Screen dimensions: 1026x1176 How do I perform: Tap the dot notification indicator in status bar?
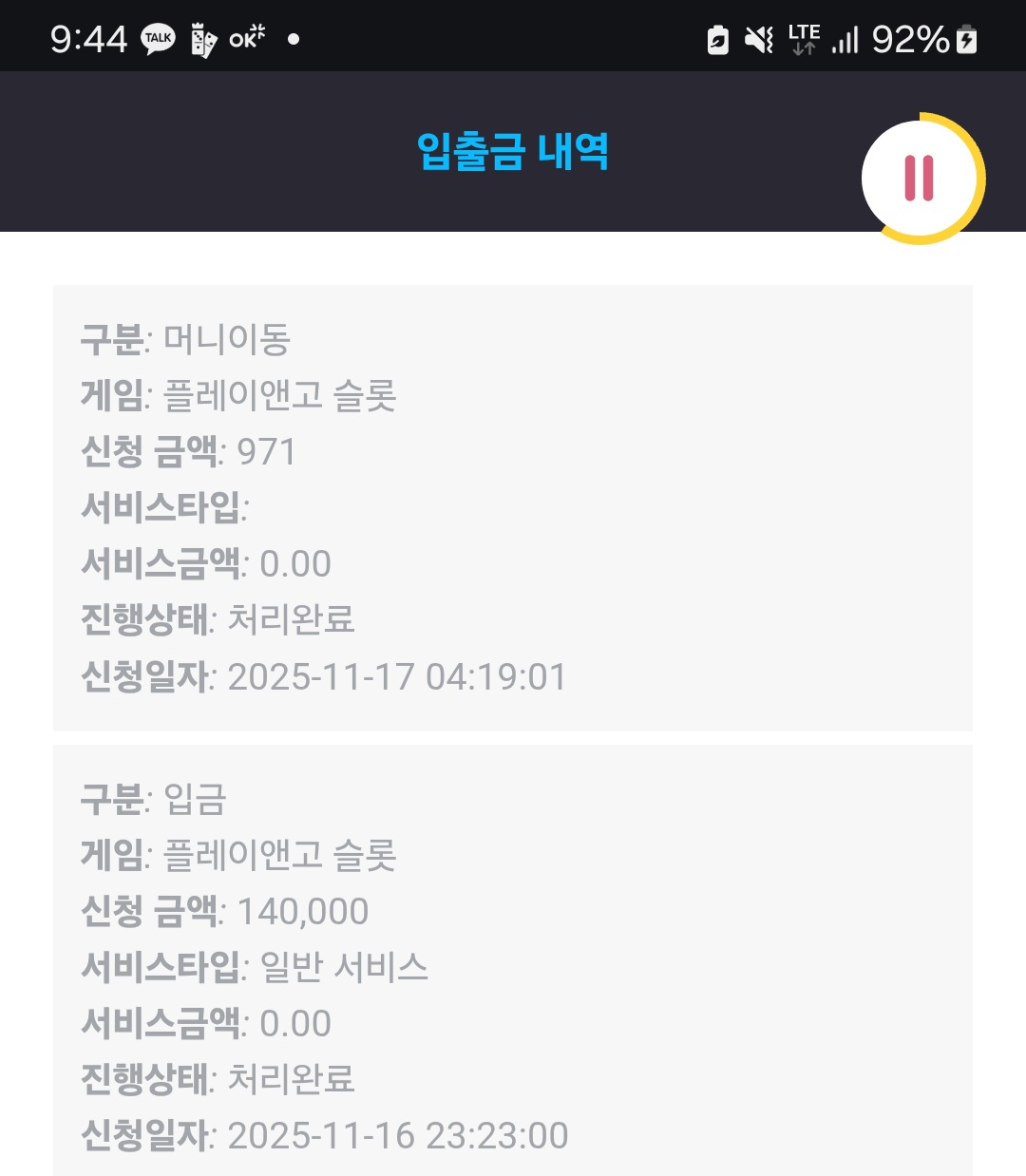coord(293,40)
